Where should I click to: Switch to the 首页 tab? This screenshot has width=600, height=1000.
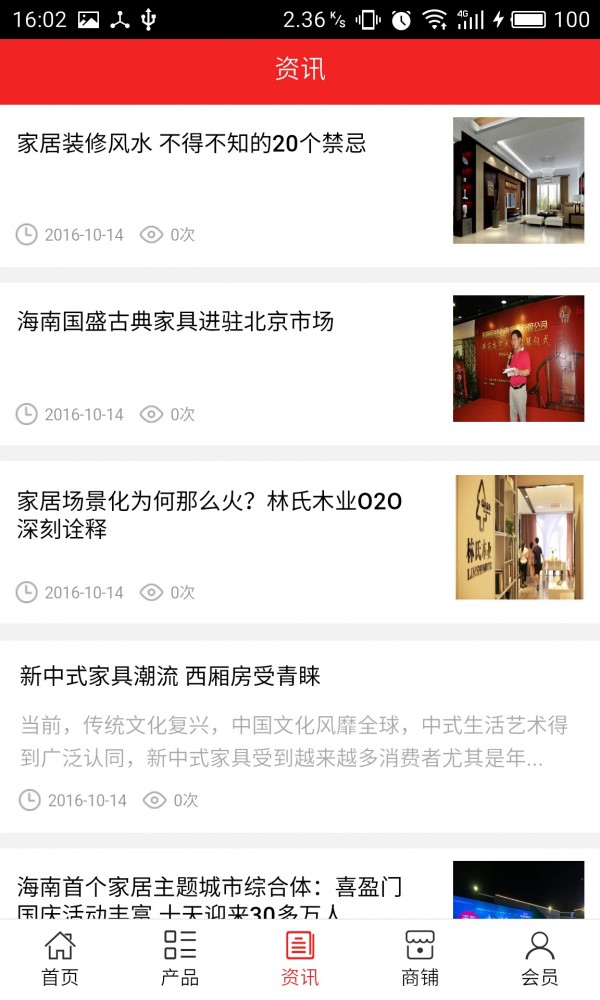coord(60,958)
